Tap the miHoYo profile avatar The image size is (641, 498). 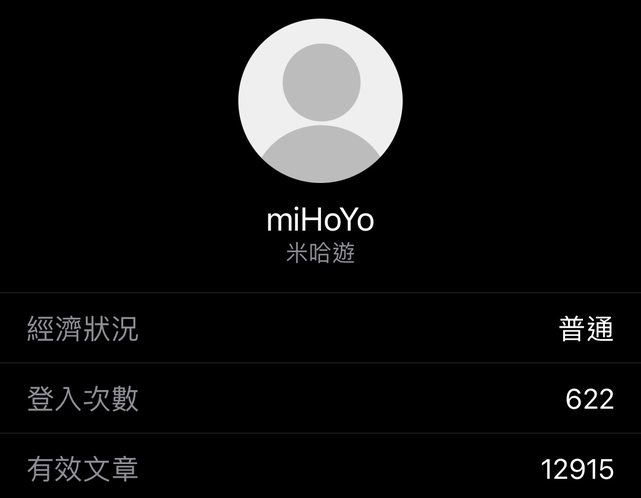pos(320,101)
